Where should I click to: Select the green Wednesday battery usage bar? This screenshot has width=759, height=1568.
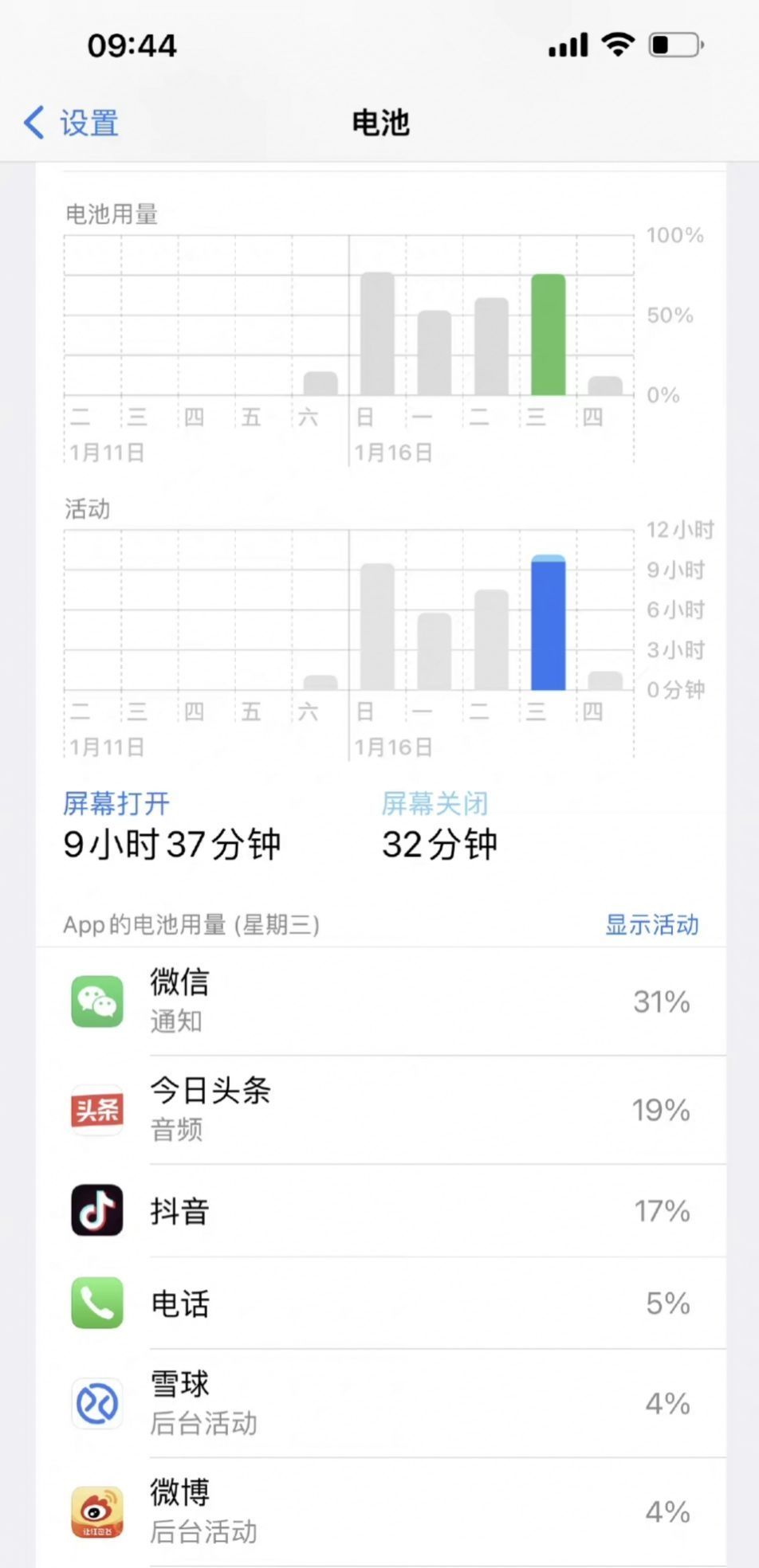point(549,335)
